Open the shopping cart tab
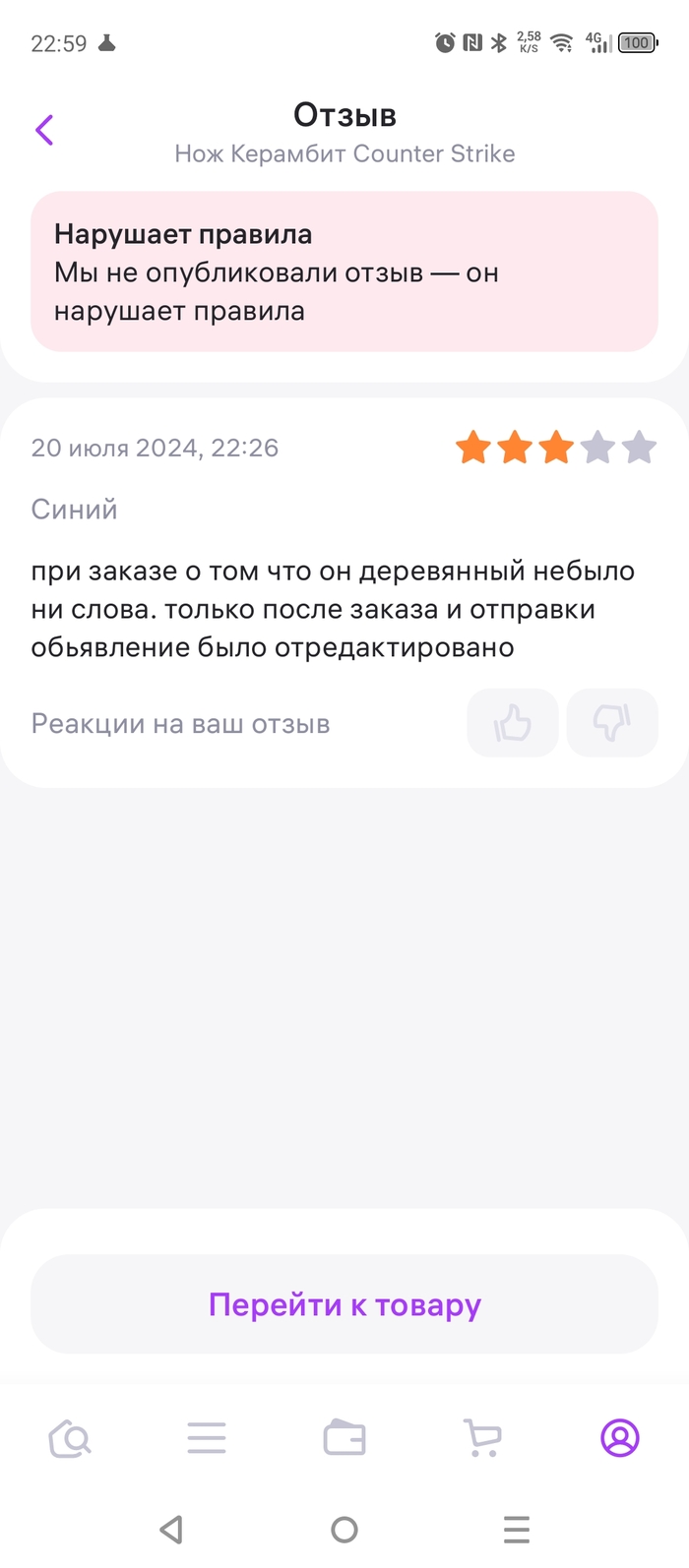Image resolution: width=689 pixels, height=1568 pixels. [482, 1439]
